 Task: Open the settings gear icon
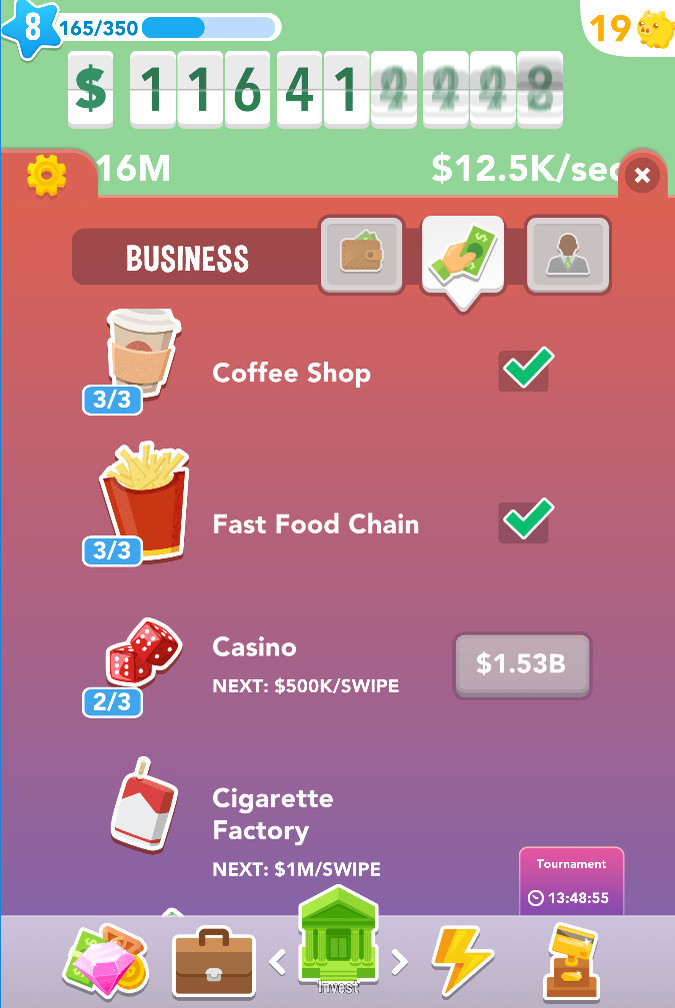tap(46, 176)
